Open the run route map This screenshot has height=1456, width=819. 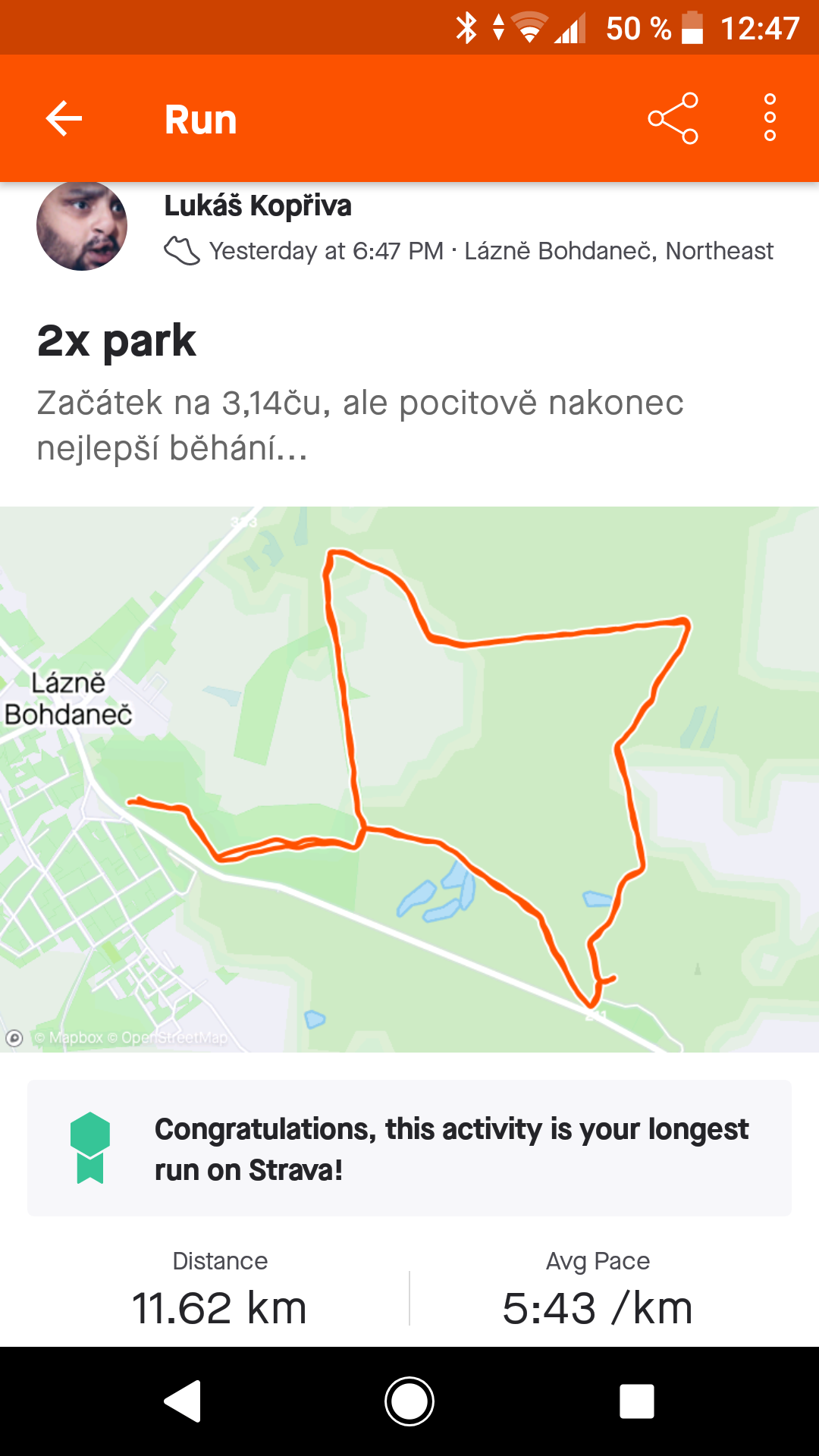pos(409,779)
